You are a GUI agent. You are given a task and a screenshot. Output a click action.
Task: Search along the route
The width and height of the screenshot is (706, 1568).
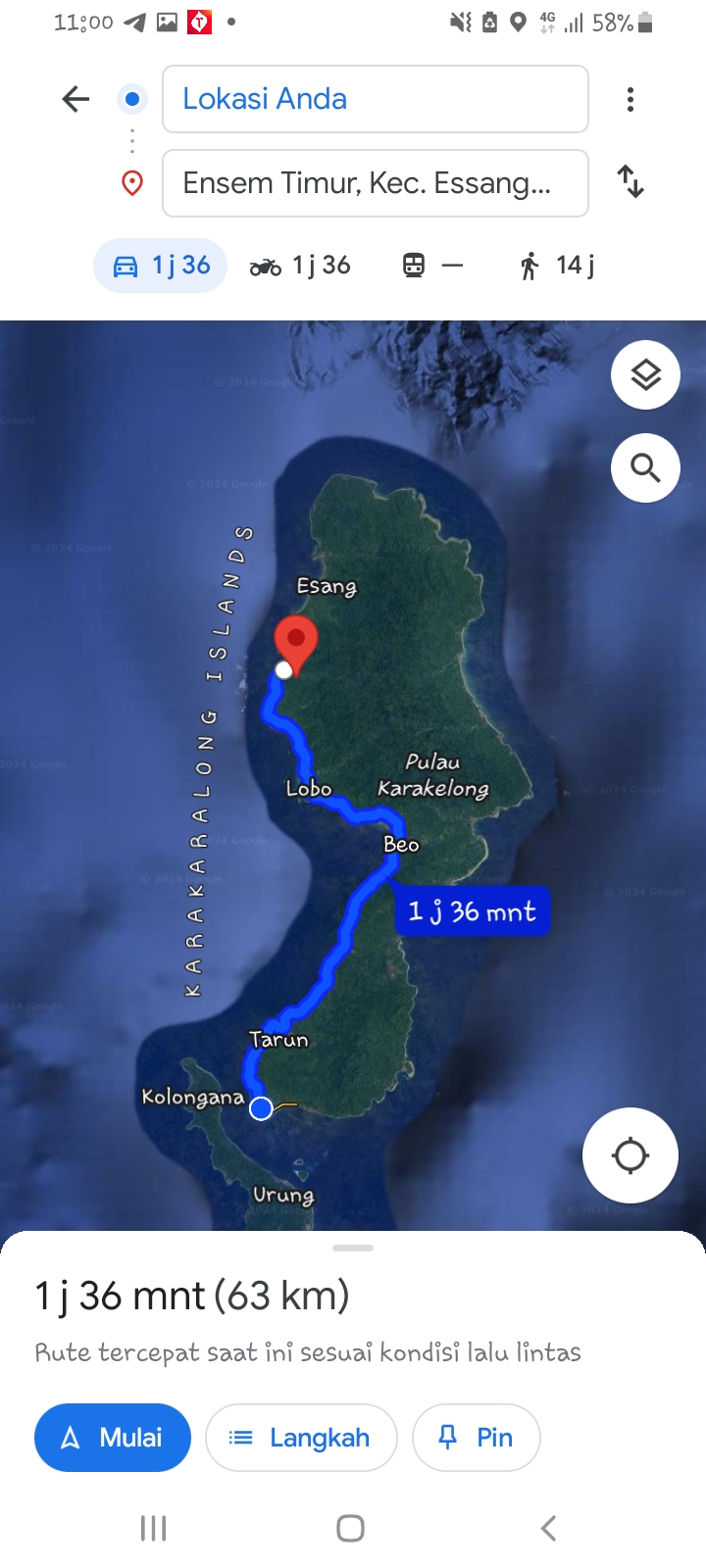(x=645, y=467)
